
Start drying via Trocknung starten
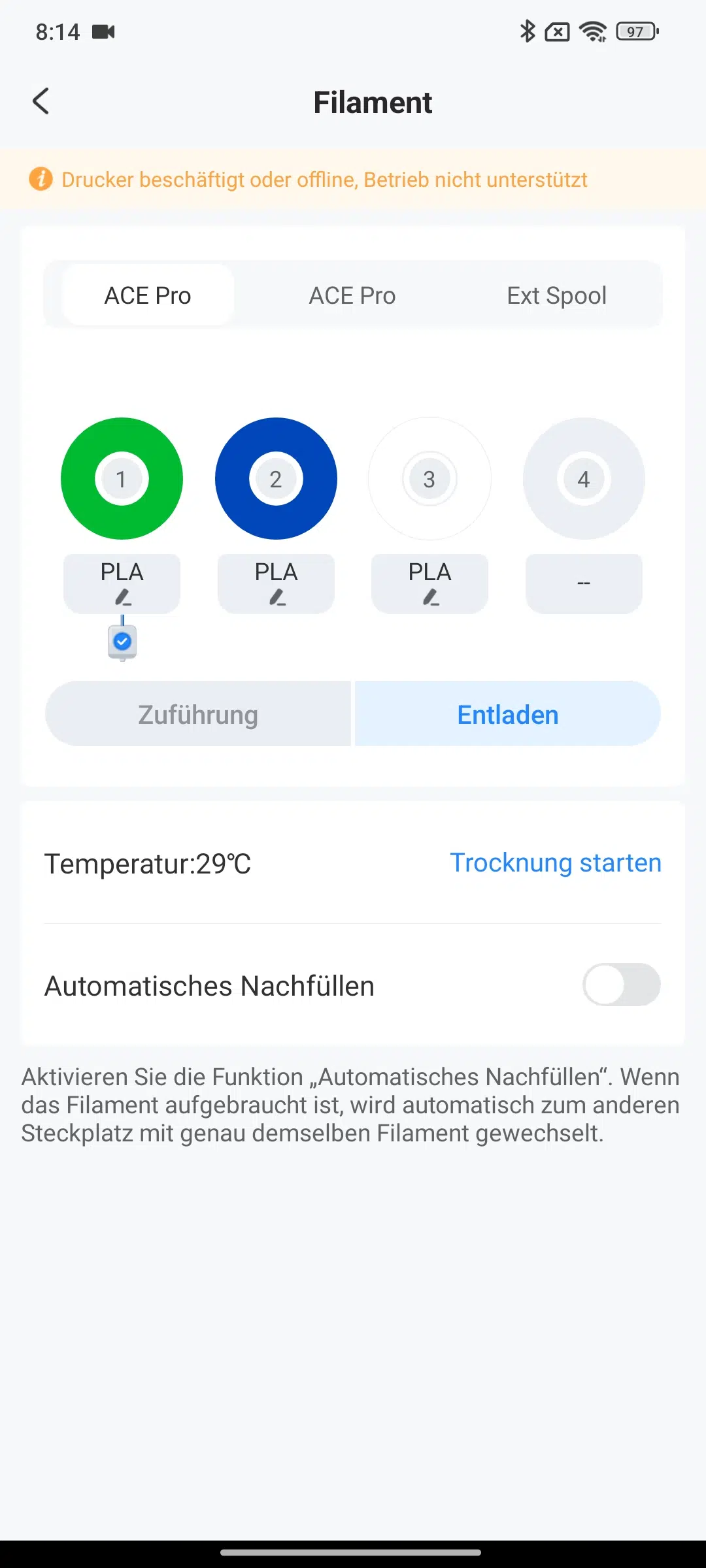point(556,863)
